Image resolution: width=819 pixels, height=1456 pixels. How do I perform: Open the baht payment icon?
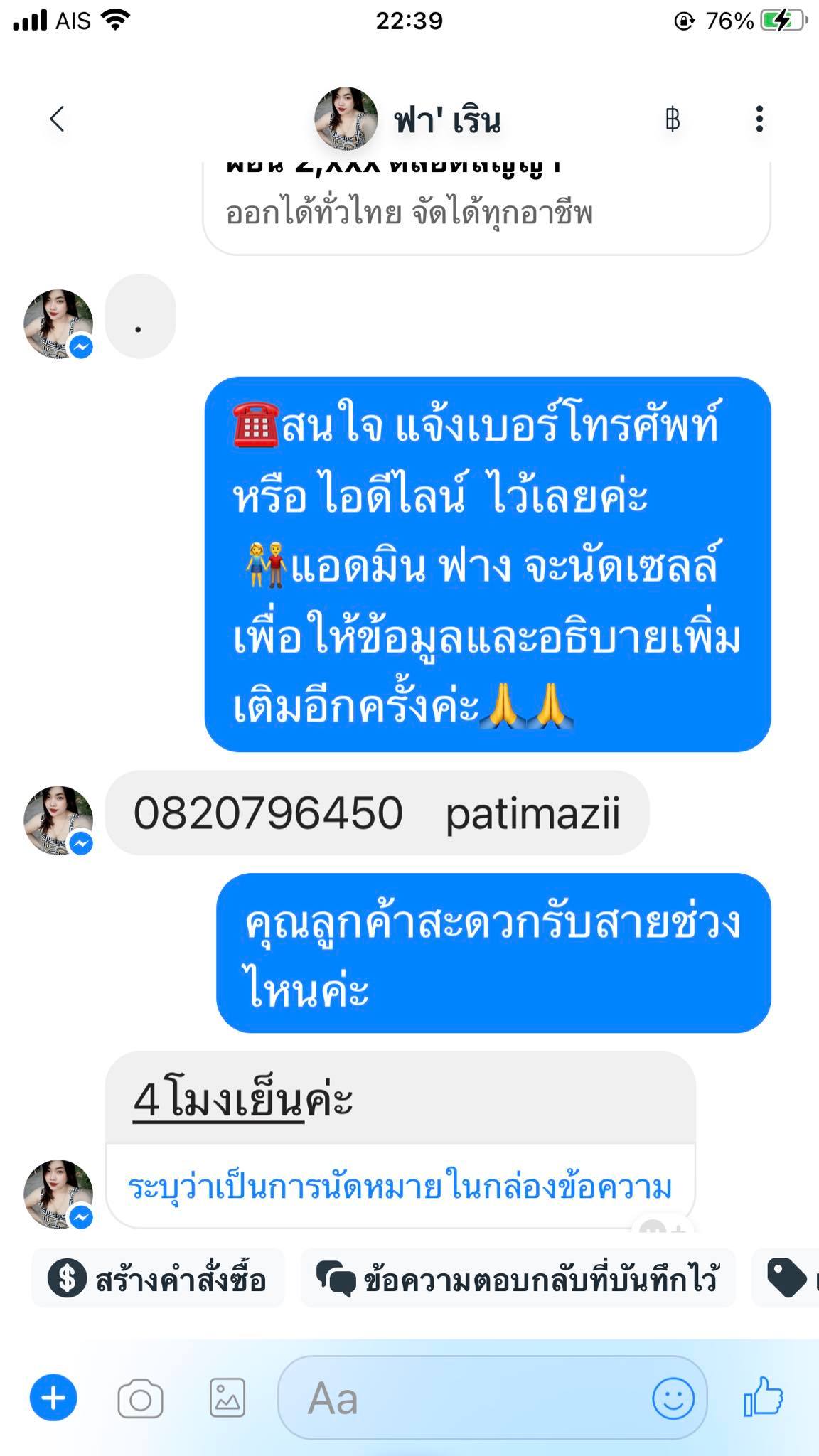click(x=672, y=119)
